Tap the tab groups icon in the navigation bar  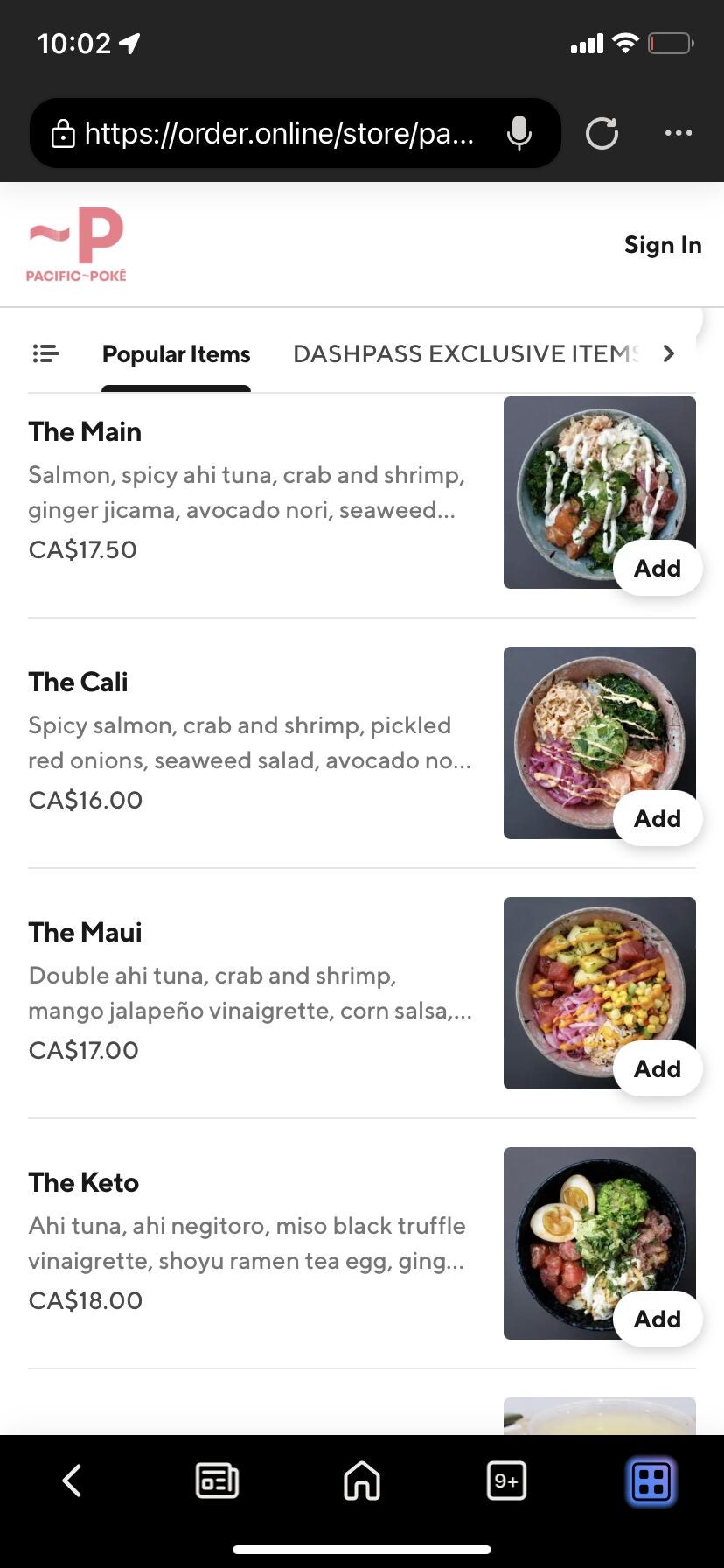tap(651, 1480)
